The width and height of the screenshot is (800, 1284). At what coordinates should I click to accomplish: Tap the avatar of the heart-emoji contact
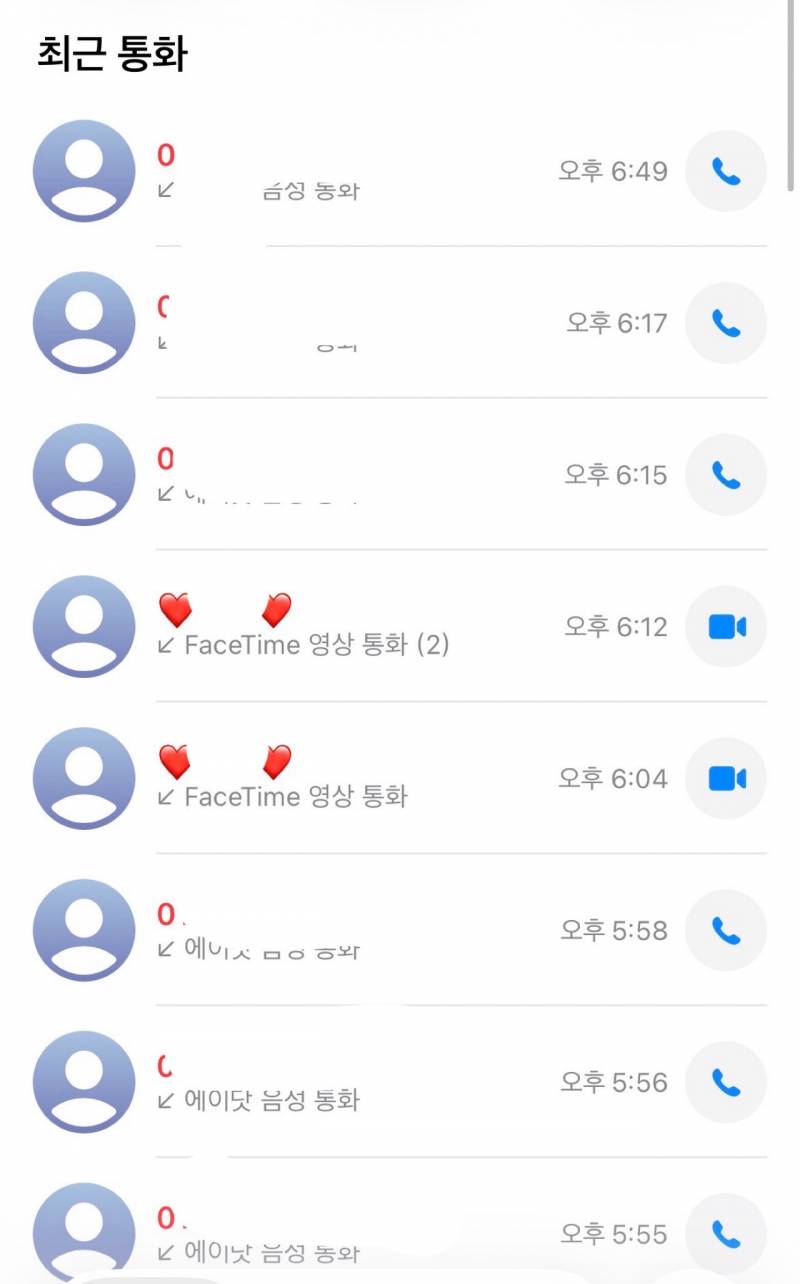coord(83,627)
